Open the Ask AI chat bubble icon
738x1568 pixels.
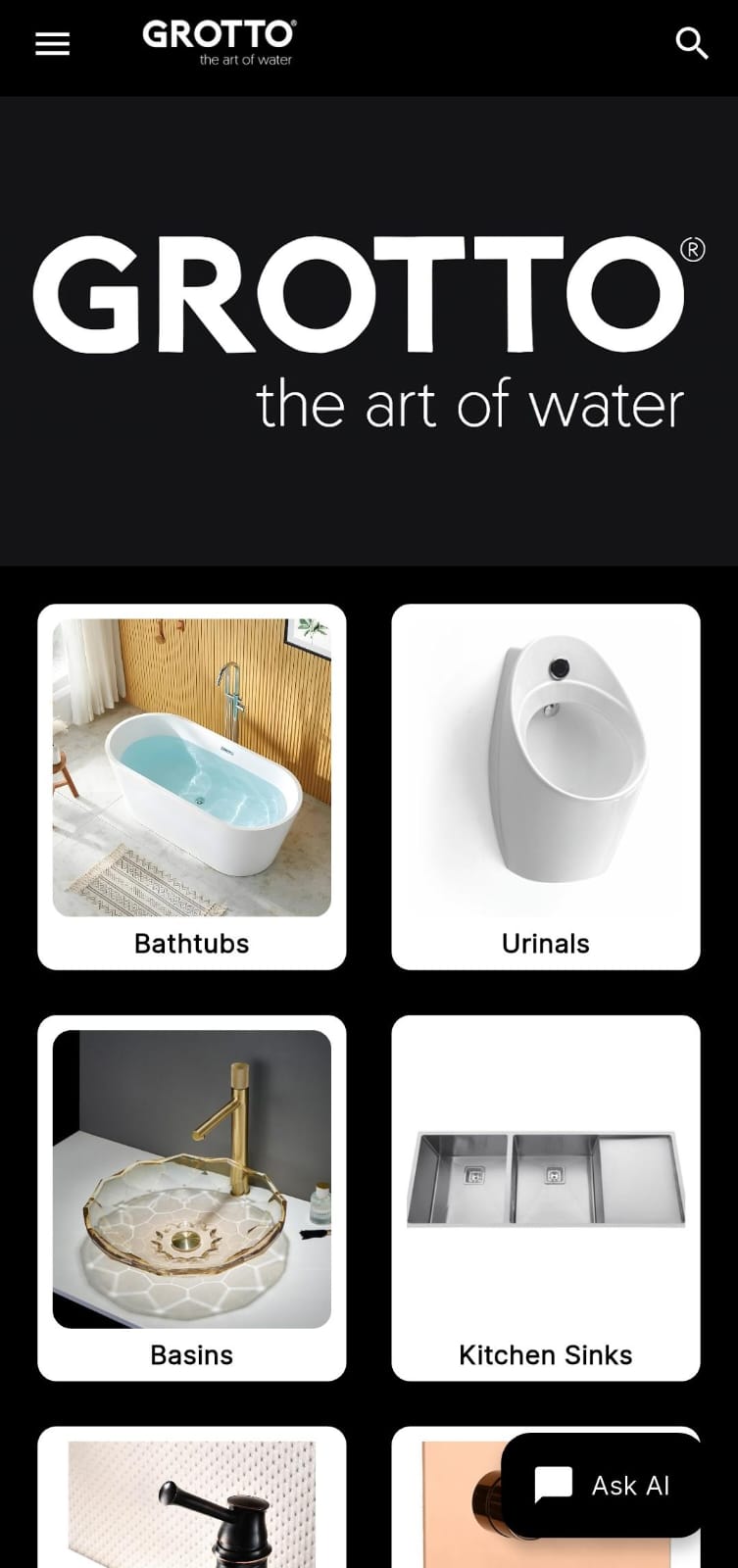point(554,1484)
